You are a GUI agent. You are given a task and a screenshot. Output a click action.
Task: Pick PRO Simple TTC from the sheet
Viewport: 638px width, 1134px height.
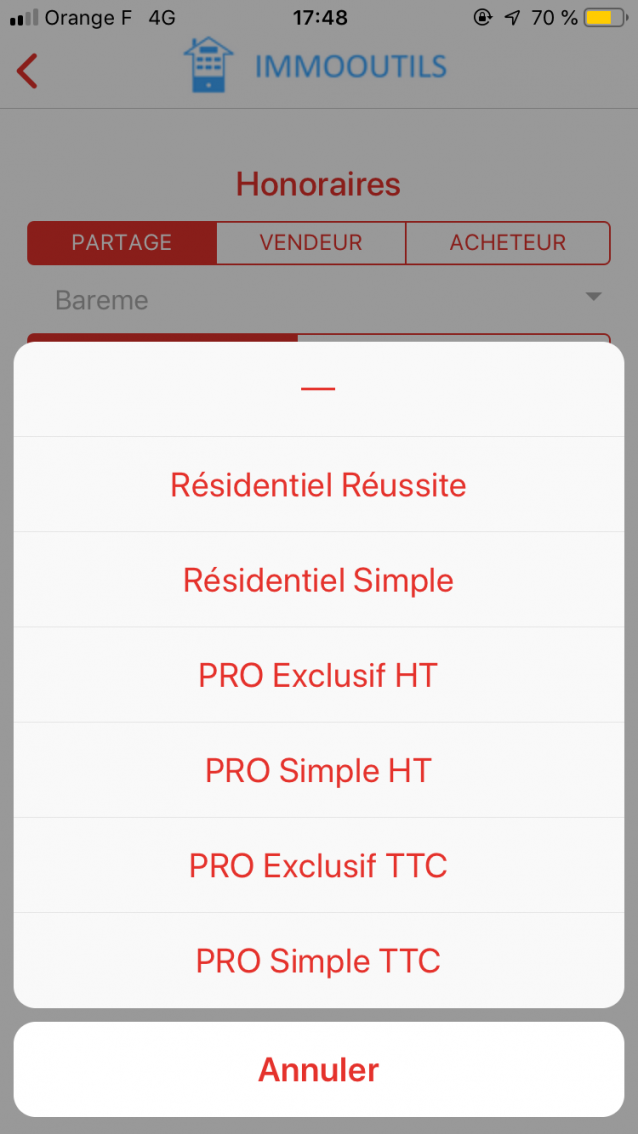click(x=318, y=960)
